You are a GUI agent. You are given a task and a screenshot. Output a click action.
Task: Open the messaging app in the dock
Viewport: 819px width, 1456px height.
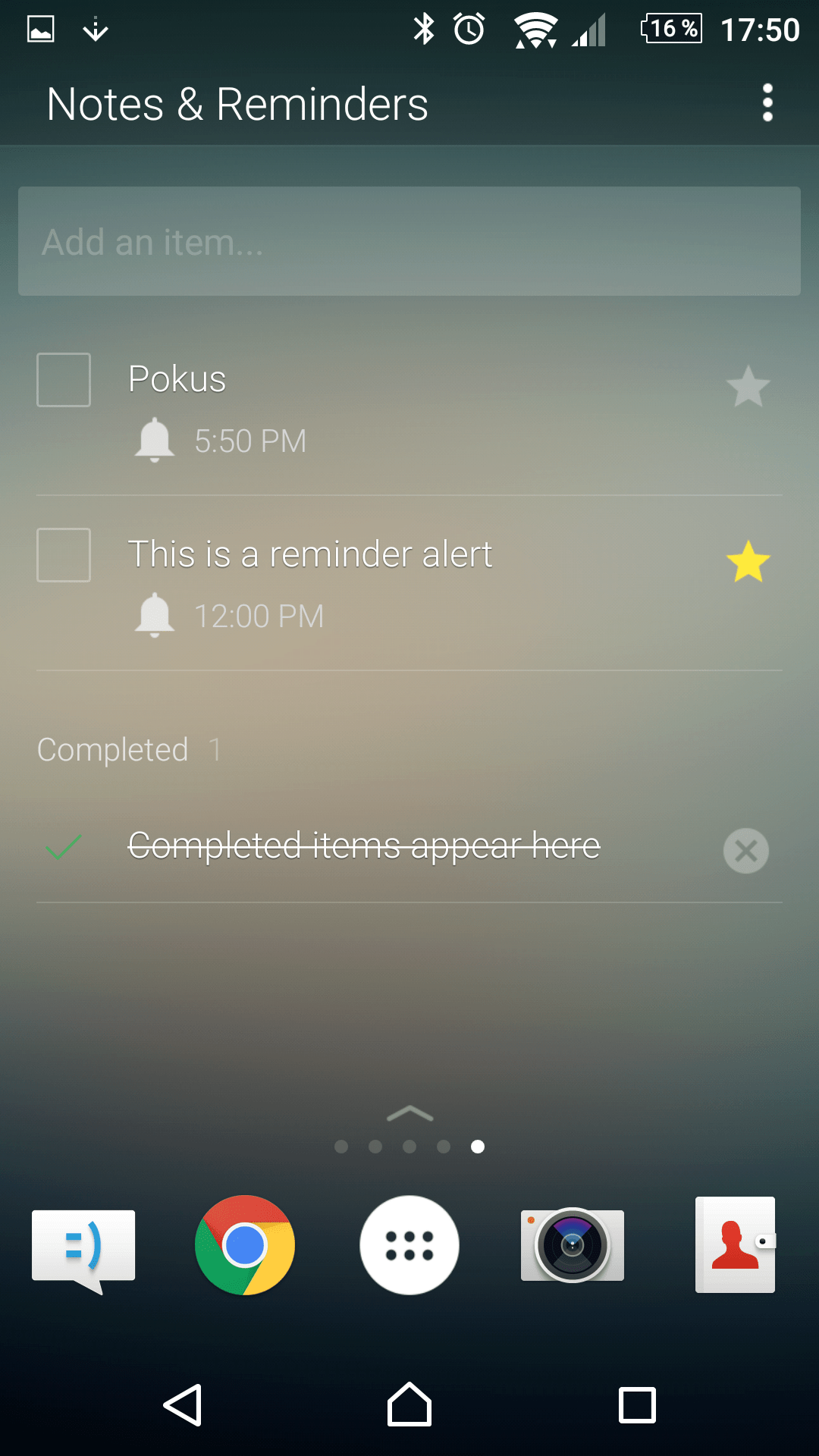[x=83, y=1246]
